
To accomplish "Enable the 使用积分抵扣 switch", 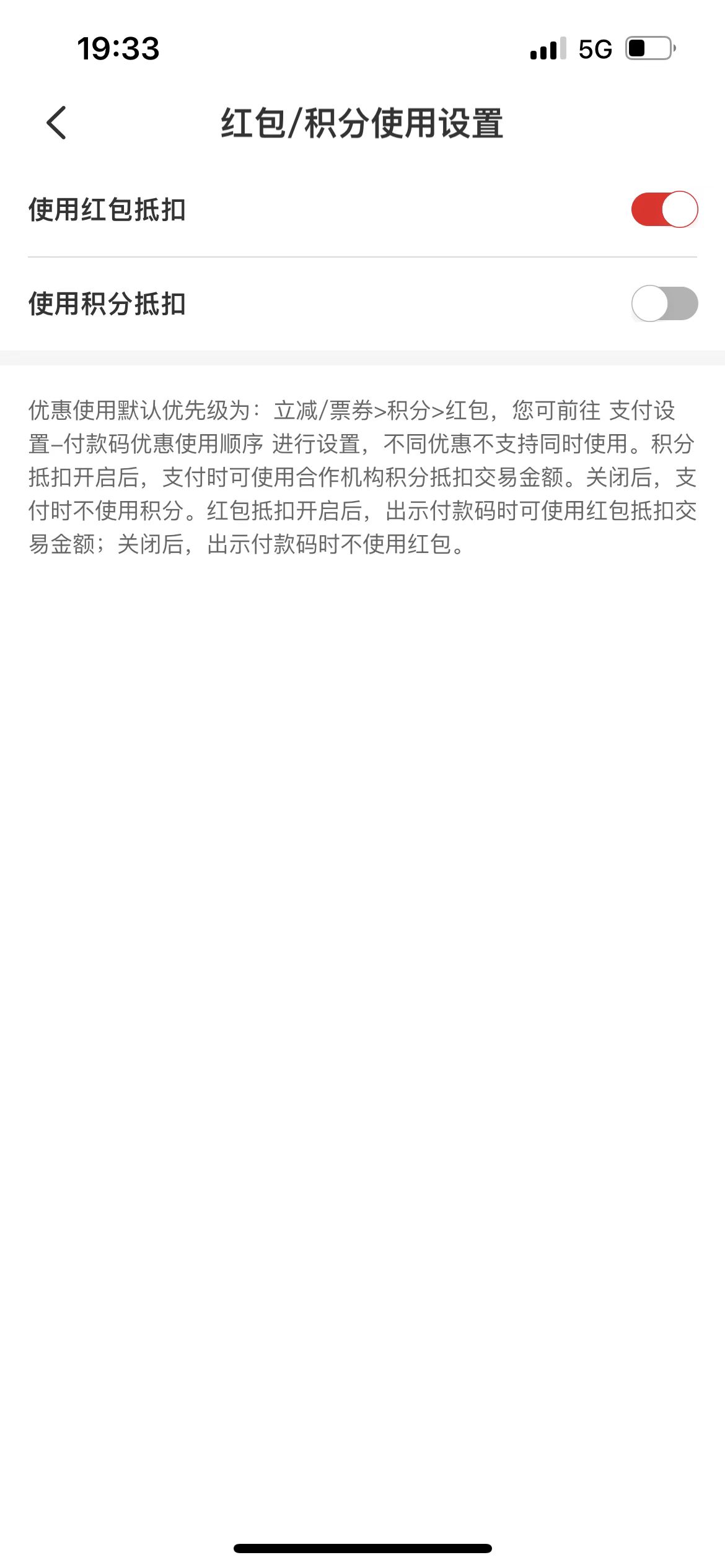I will click(664, 303).
